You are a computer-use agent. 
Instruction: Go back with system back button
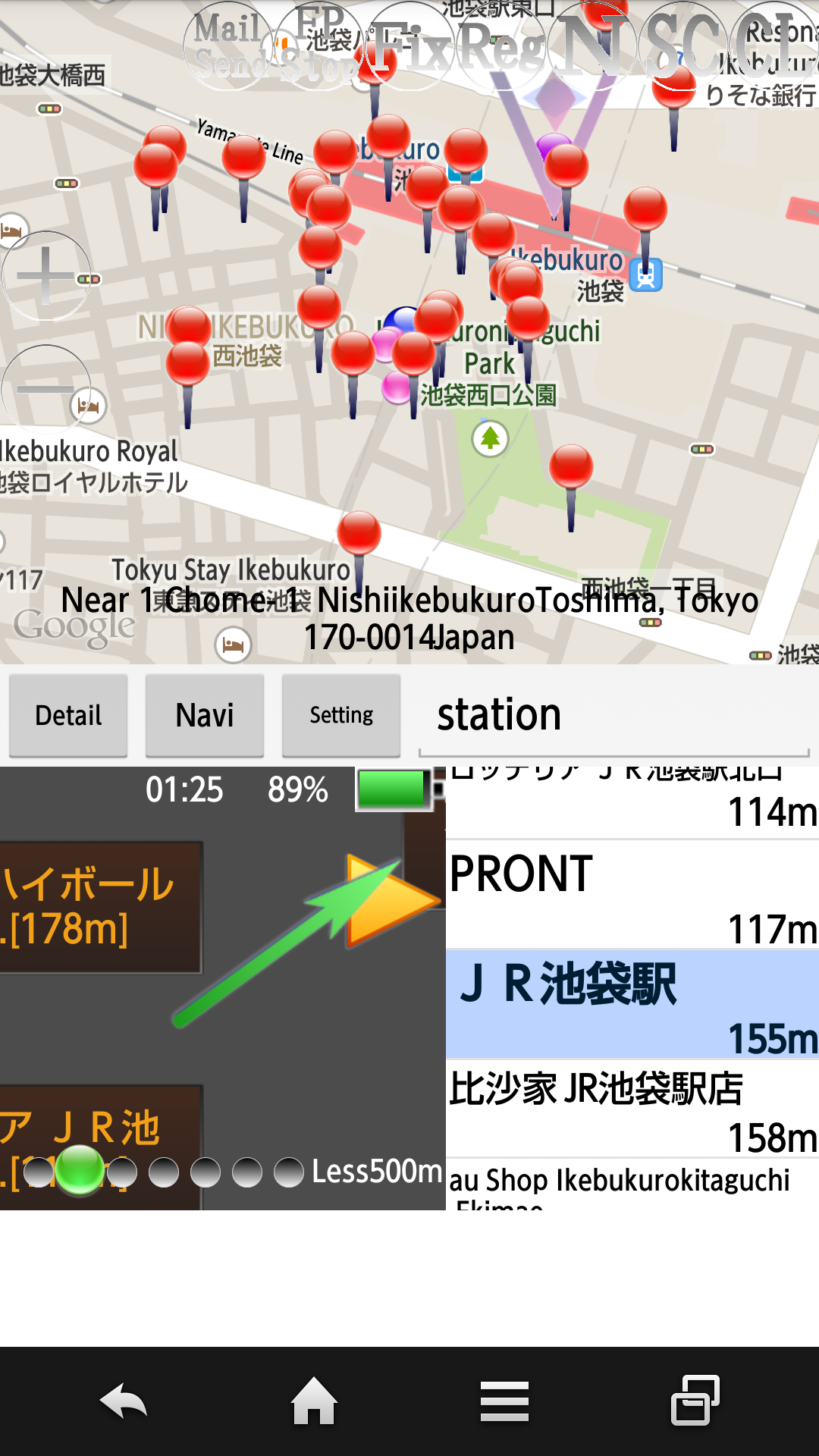tap(124, 1401)
